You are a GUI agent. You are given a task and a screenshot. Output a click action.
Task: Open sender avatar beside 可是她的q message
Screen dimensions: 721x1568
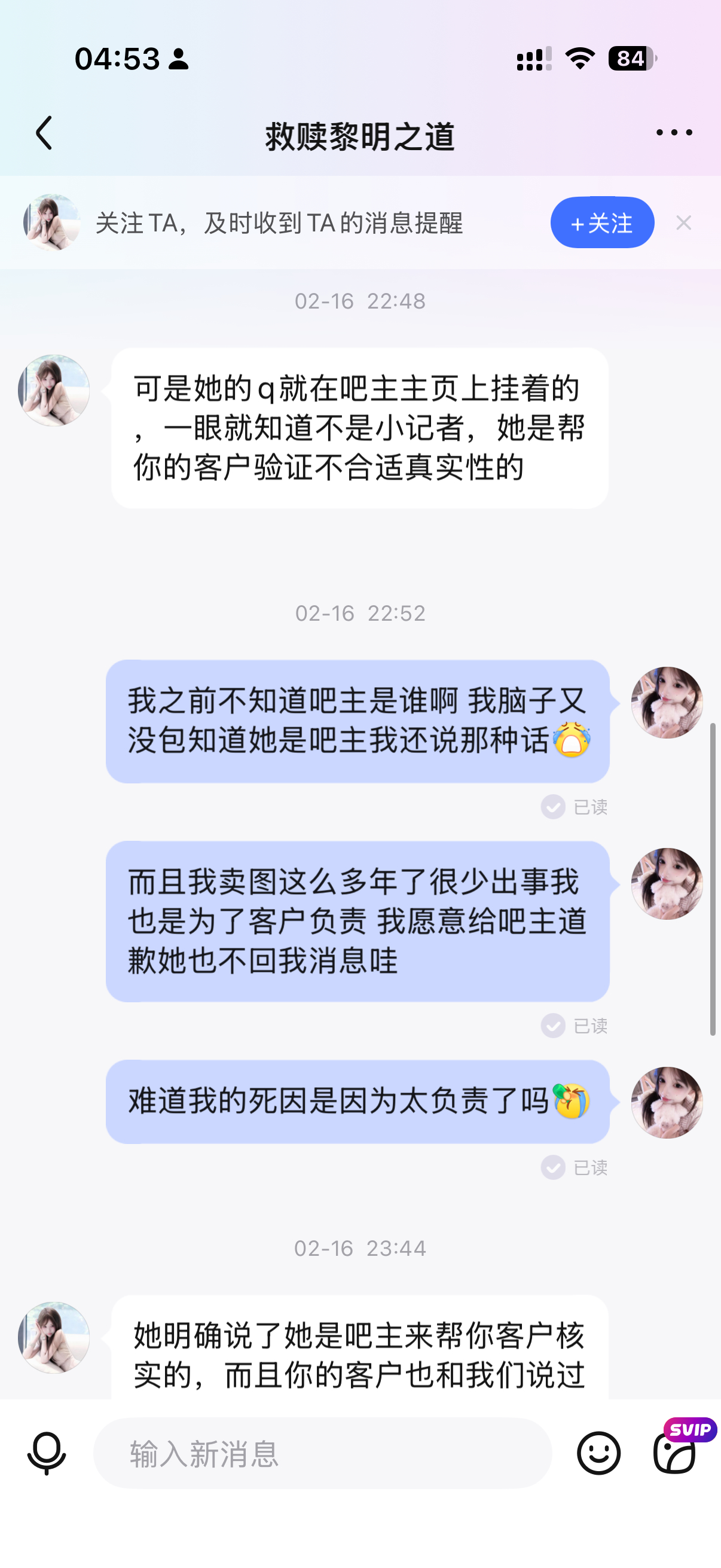click(x=54, y=391)
